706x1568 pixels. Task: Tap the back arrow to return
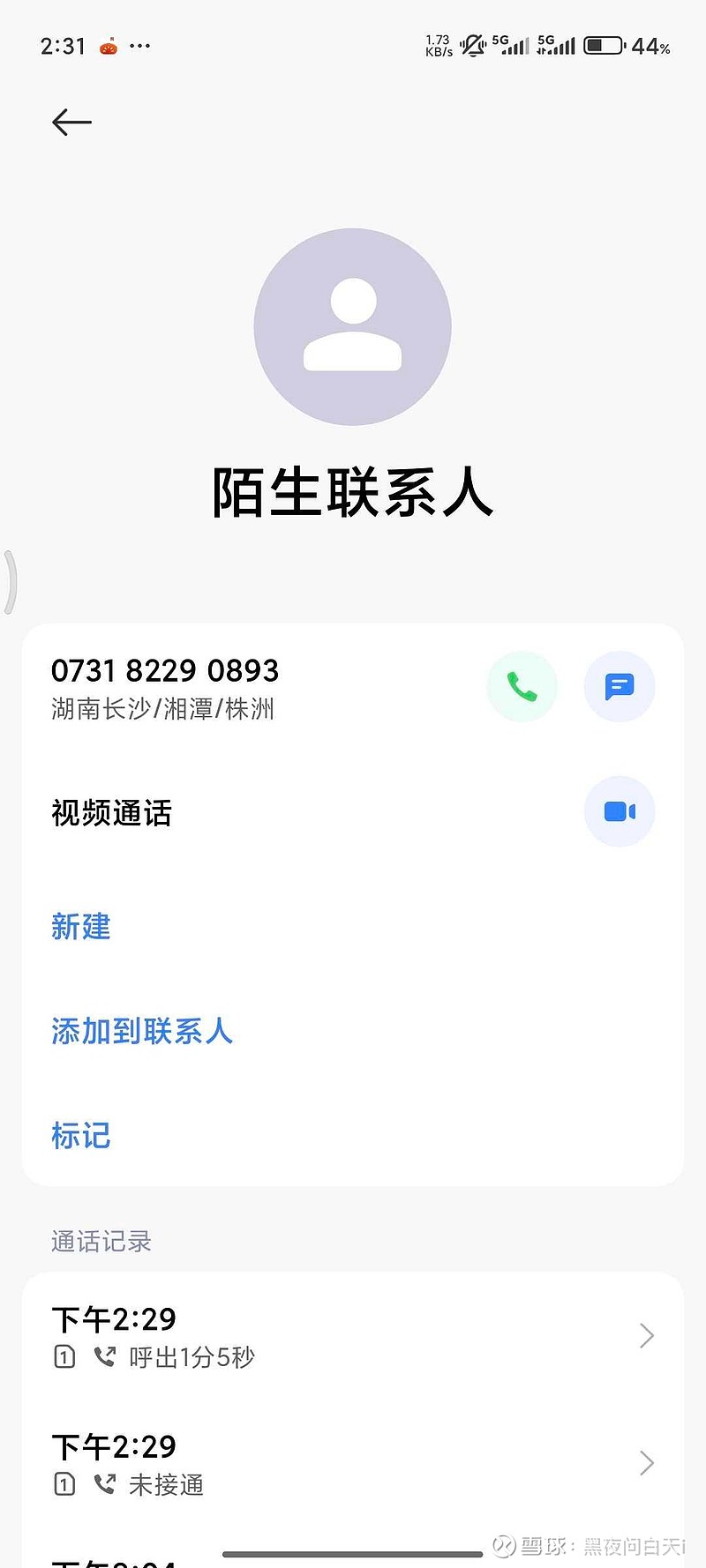pyautogui.click(x=71, y=123)
